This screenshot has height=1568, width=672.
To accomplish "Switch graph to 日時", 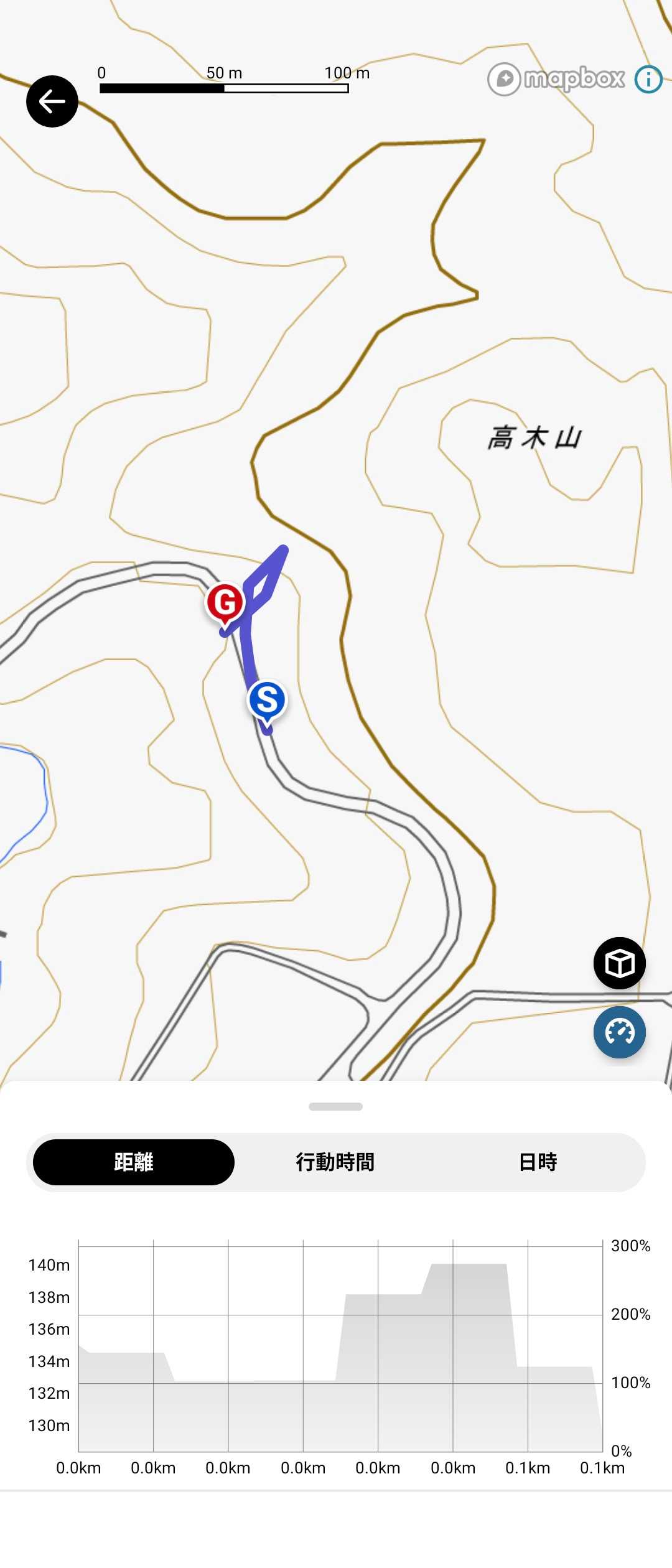I will pos(538,1162).
